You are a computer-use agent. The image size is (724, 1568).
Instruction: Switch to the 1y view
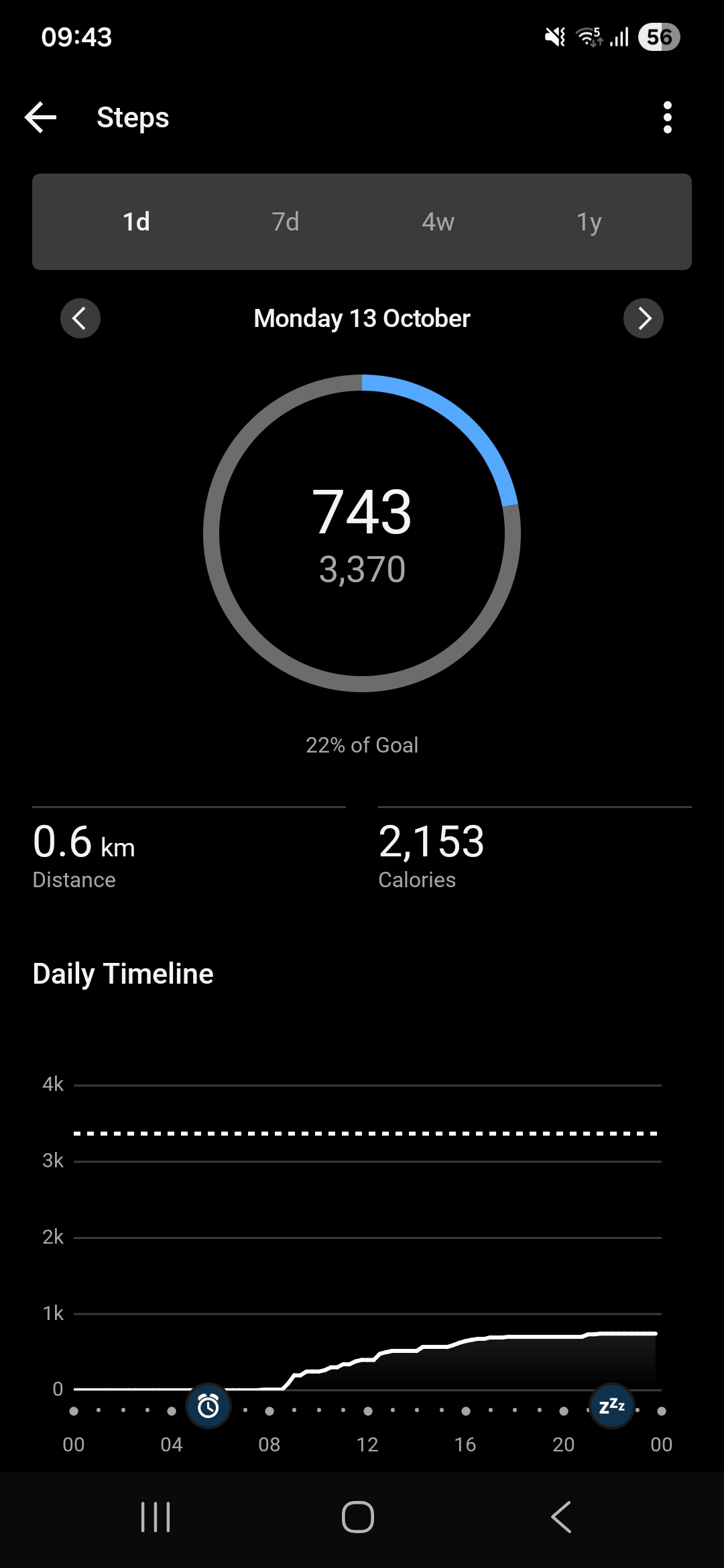coord(589,222)
